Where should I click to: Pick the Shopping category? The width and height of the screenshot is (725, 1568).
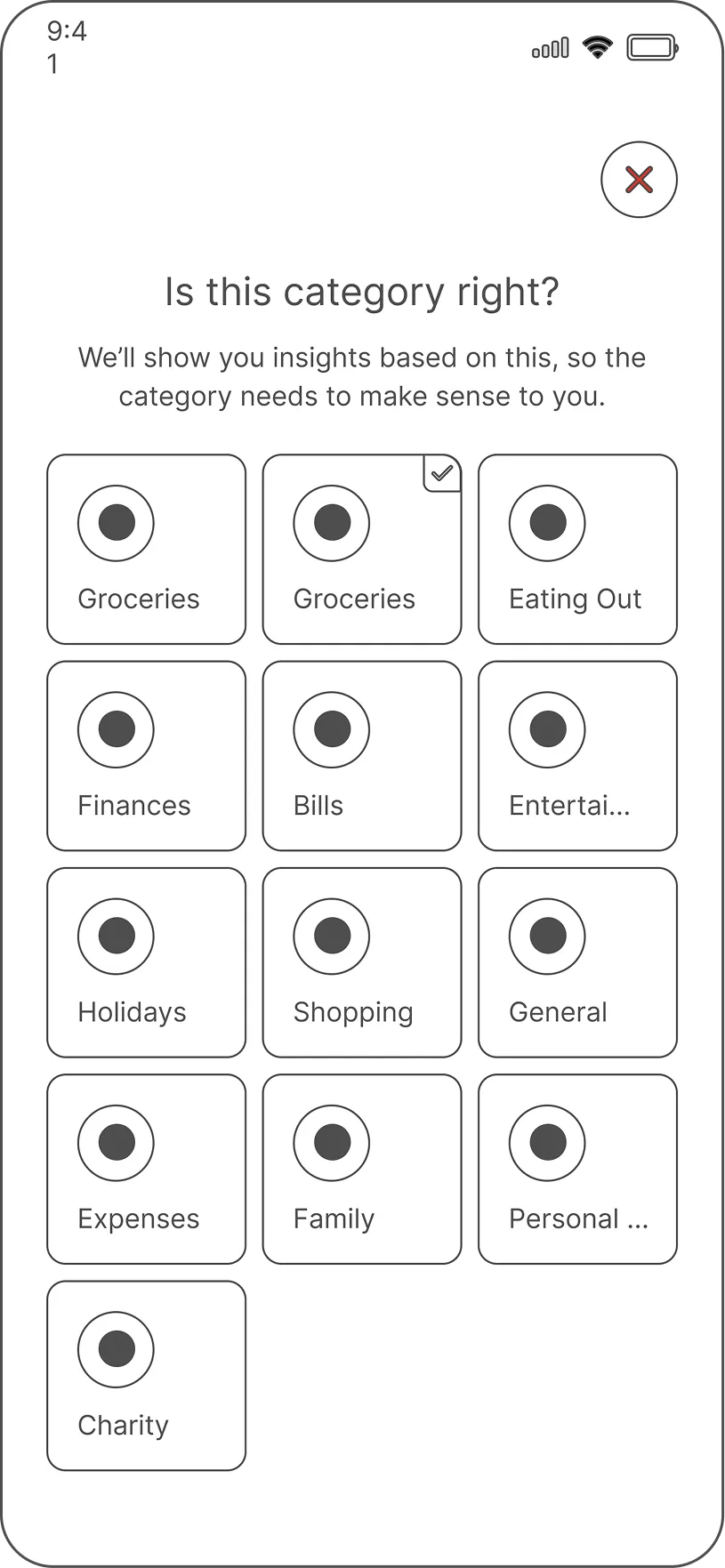click(361, 961)
